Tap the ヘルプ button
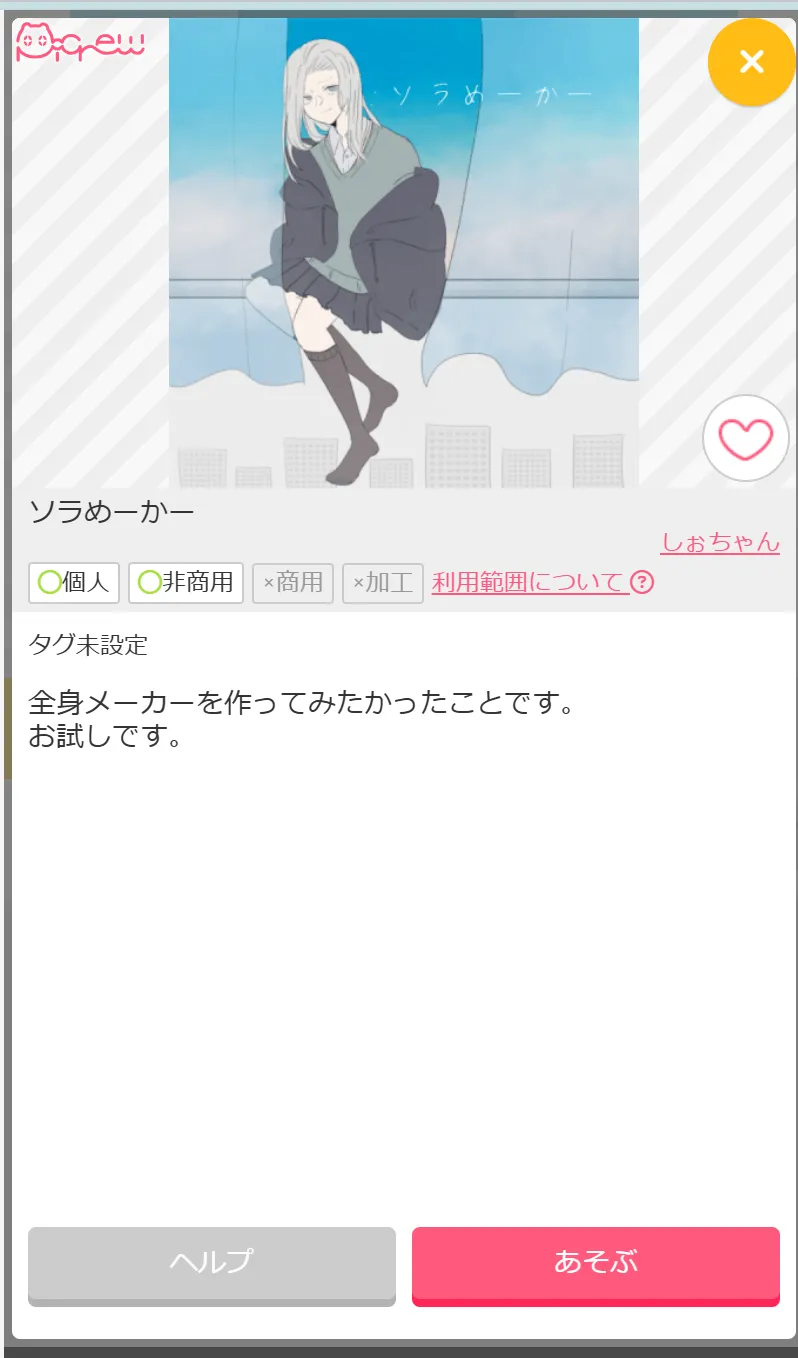Viewport: 798px width, 1358px height. [211, 1264]
